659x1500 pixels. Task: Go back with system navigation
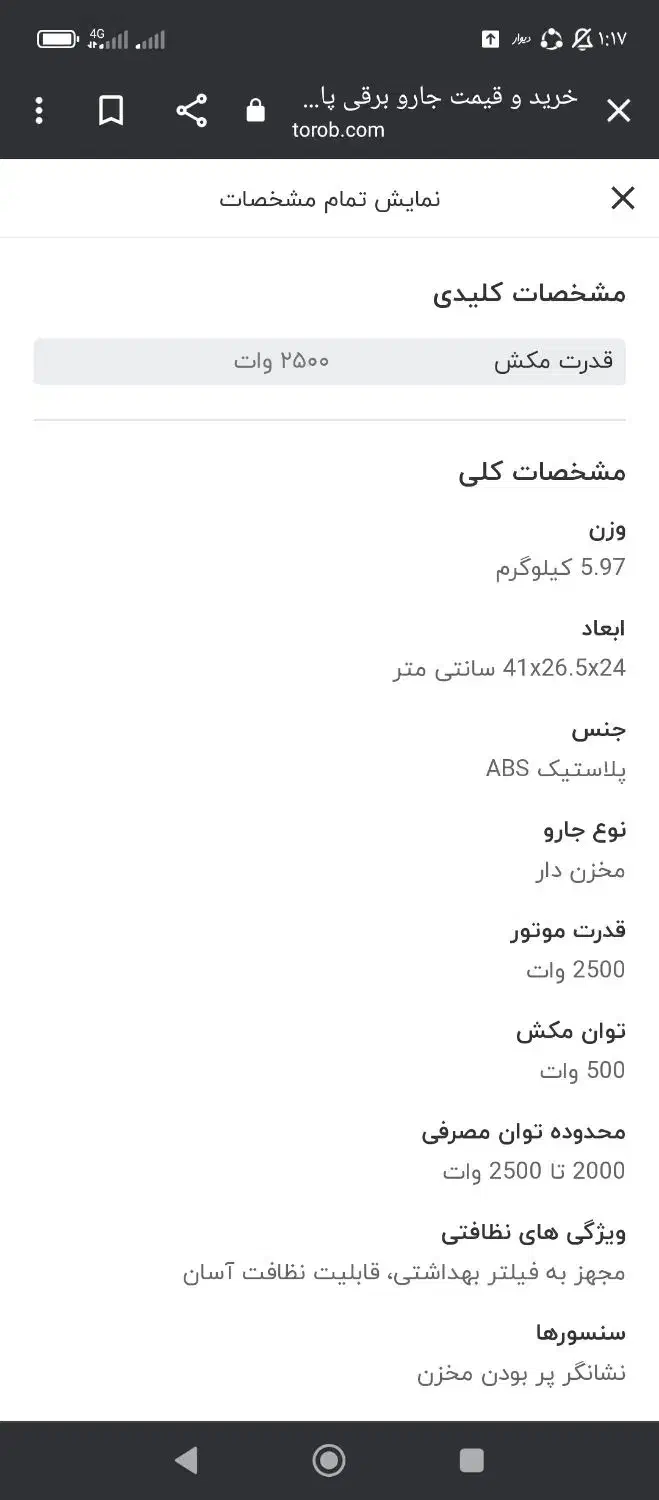pyautogui.click(x=186, y=1460)
